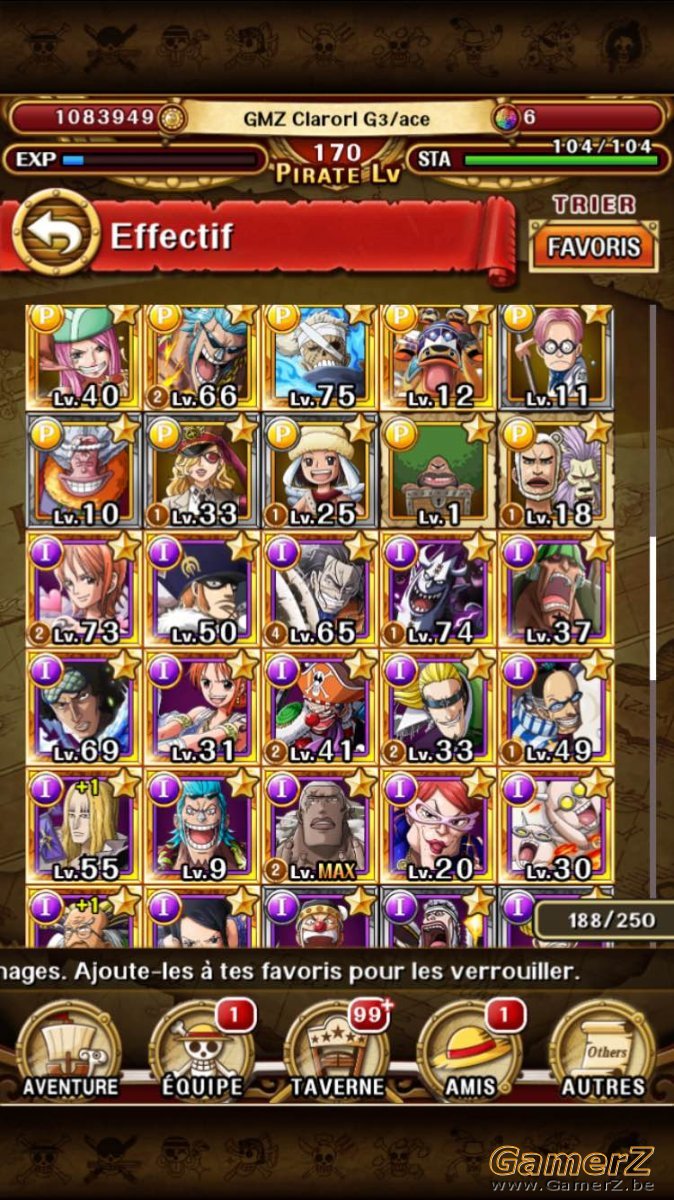The height and width of the screenshot is (1200, 674).
Task: Tap the Lv.49 character with glasses
Action: [x=556, y=707]
